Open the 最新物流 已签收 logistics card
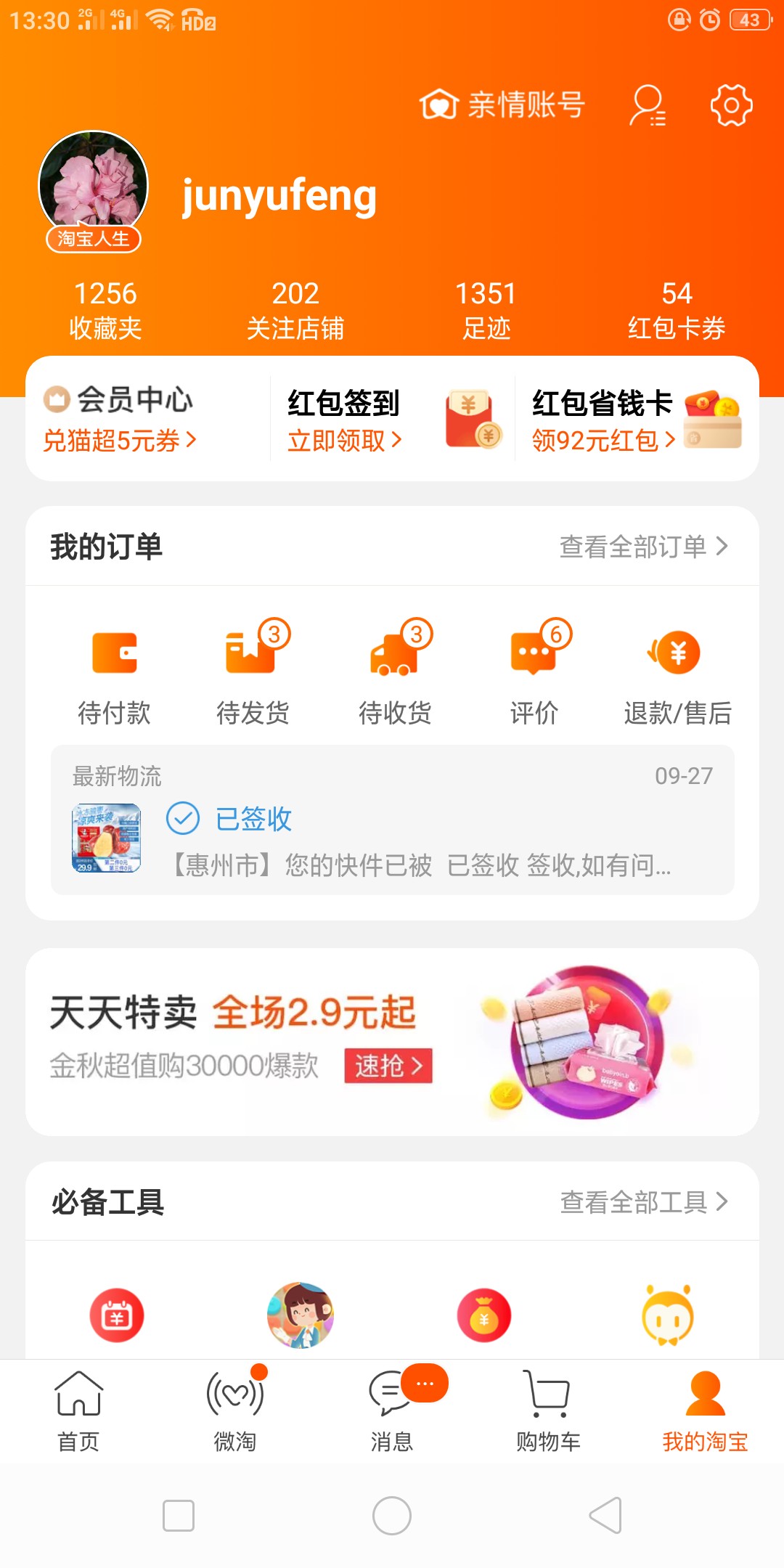The height and width of the screenshot is (1568, 784). tap(393, 820)
